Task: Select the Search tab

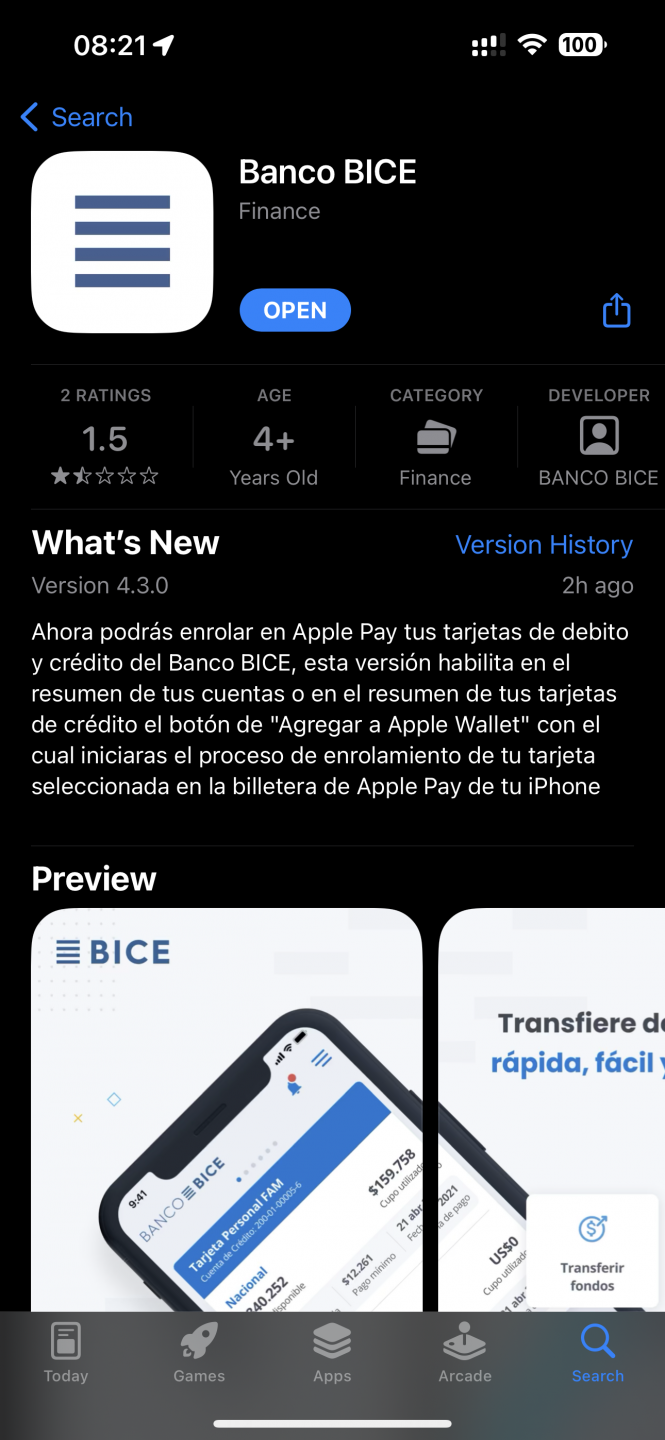Action: point(598,1352)
